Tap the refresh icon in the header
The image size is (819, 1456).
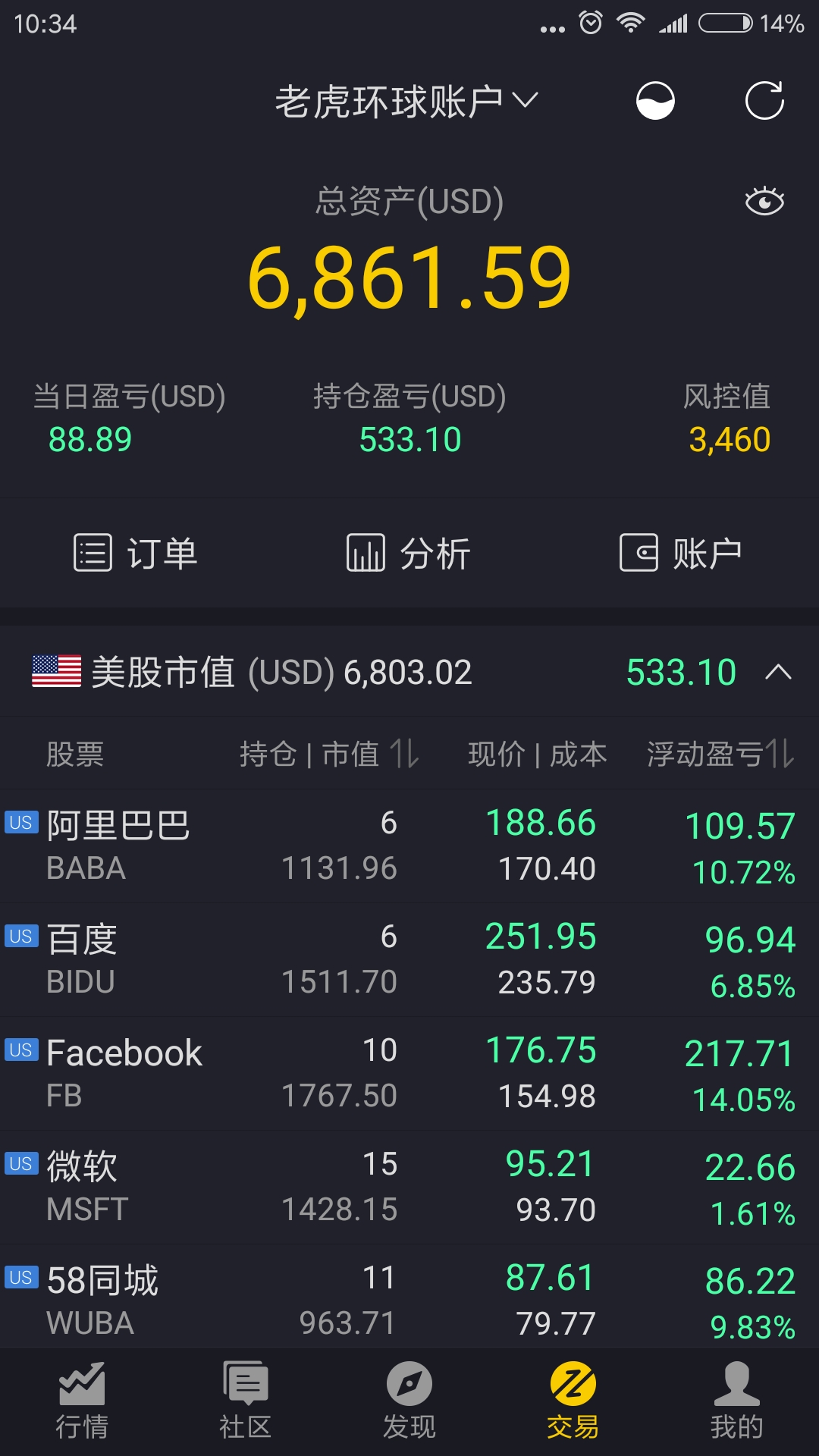(764, 101)
